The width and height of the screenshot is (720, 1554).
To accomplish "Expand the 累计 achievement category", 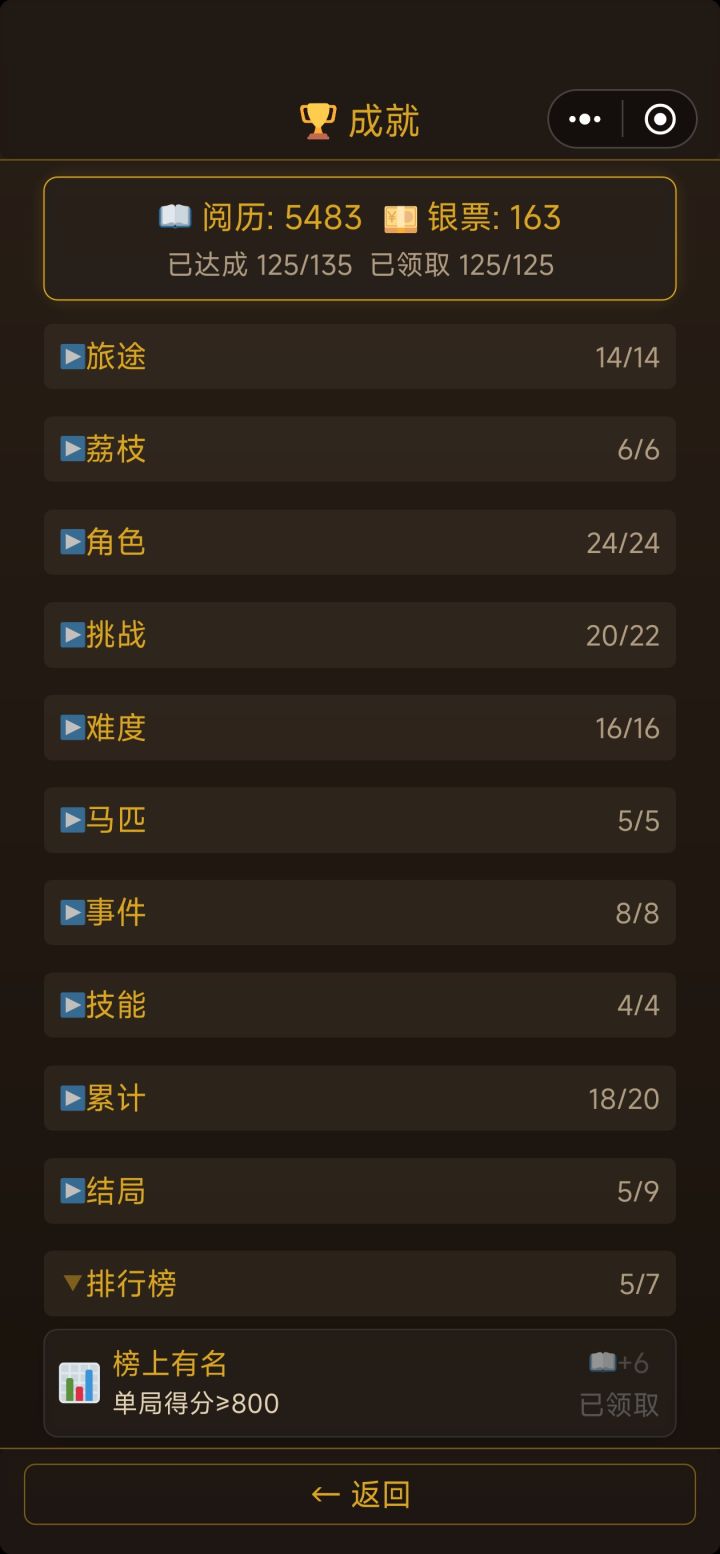I will pos(360,1098).
